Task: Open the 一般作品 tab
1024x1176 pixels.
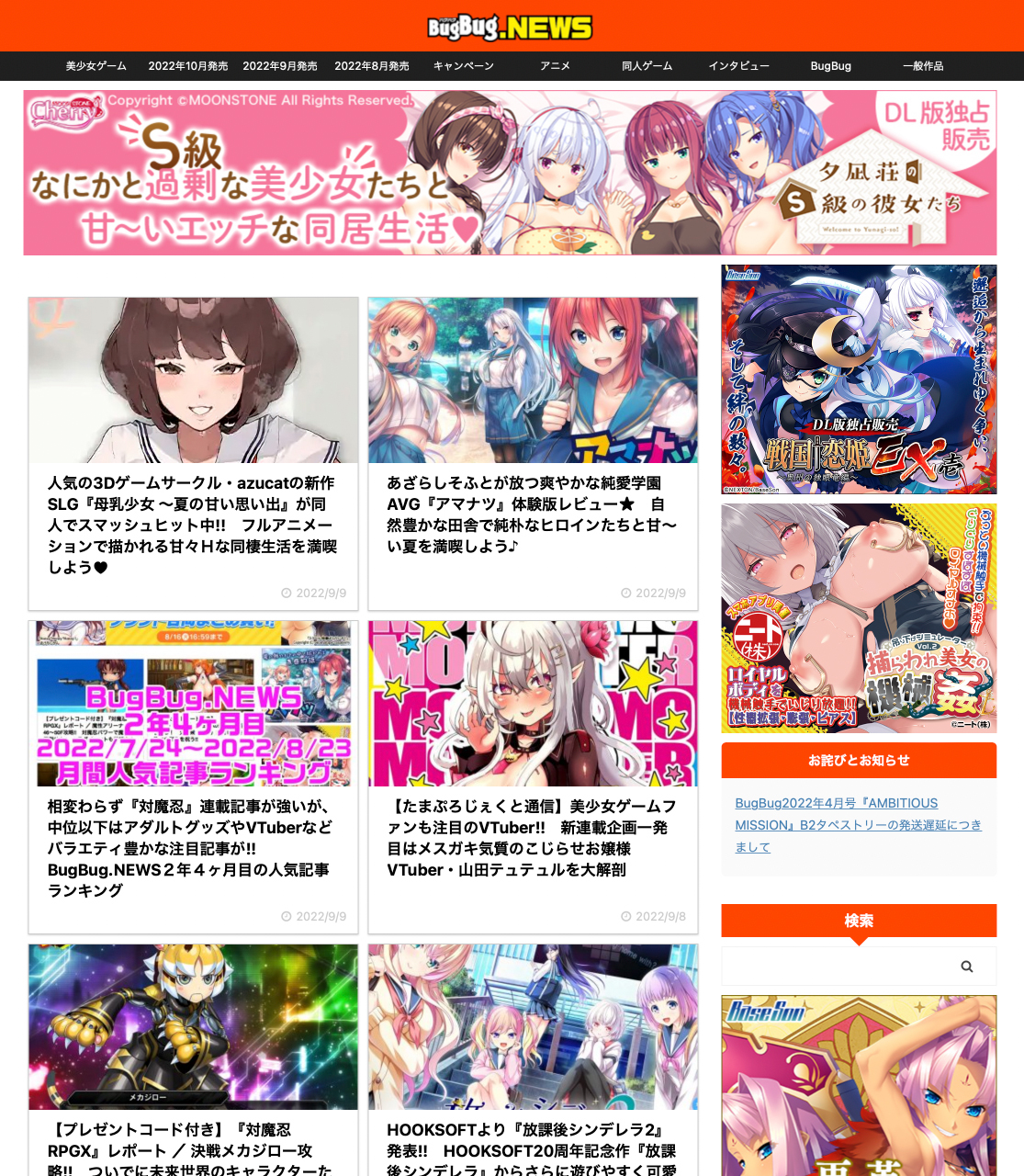Action: coord(923,66)
